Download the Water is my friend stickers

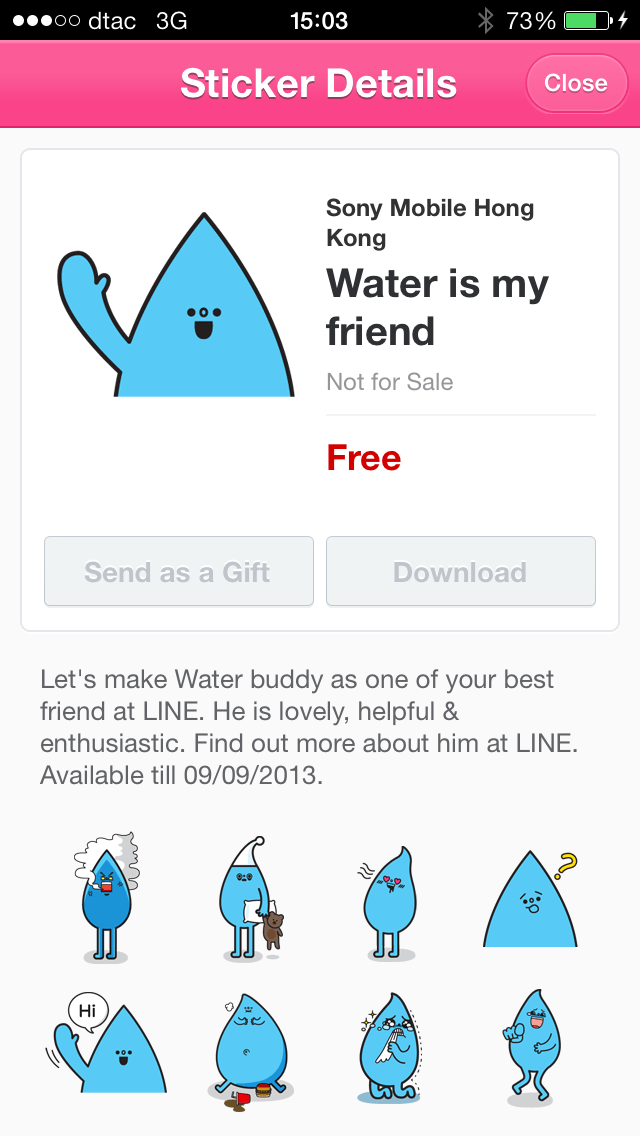[x=460, y=572]
